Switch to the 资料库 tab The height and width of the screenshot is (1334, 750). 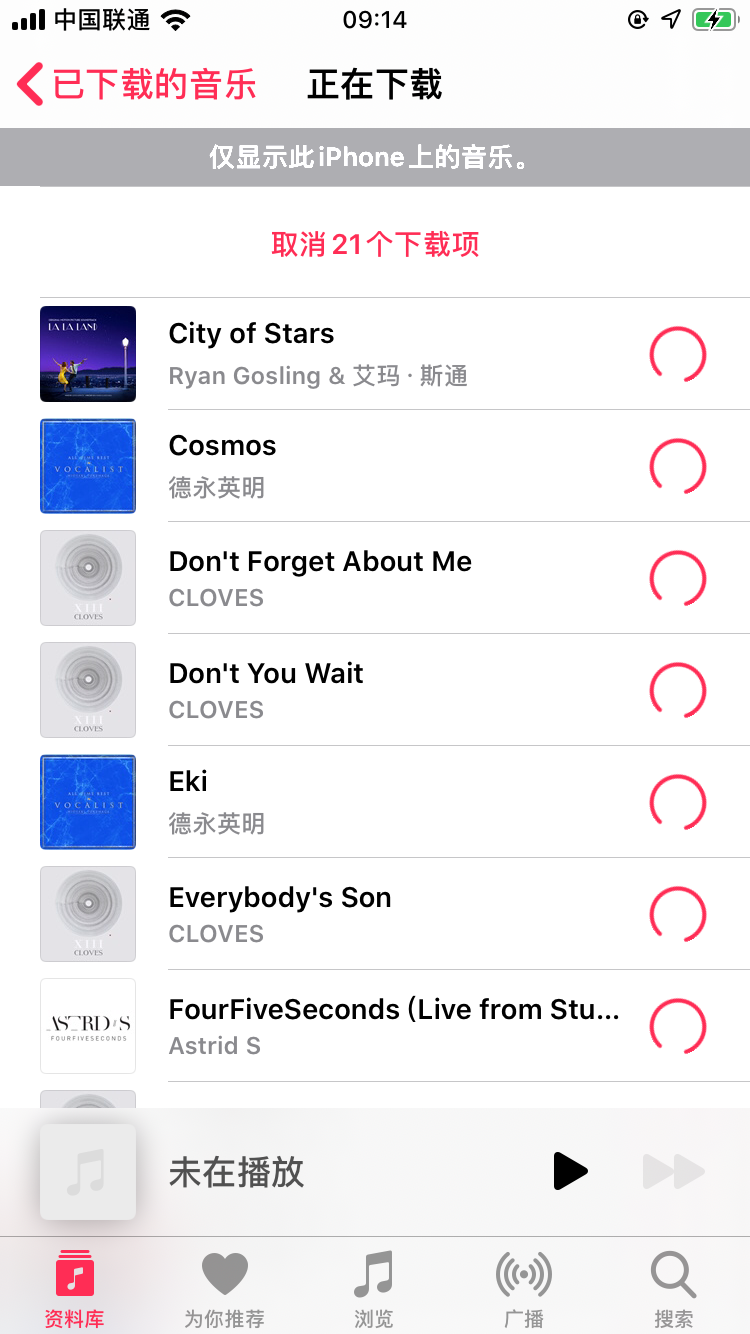pos(74,1288)
